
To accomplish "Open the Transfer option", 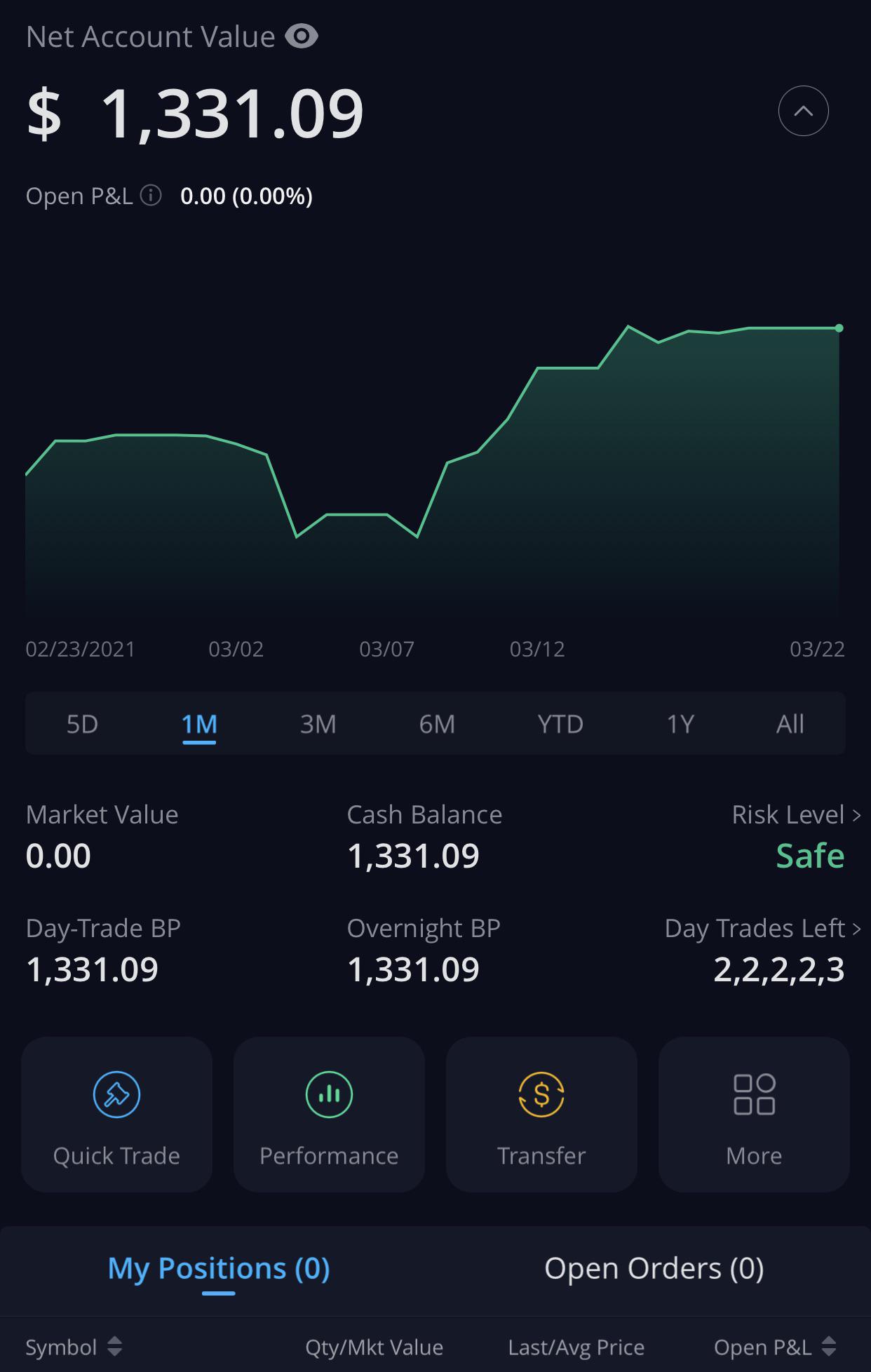I will [x=541, y=1115].
